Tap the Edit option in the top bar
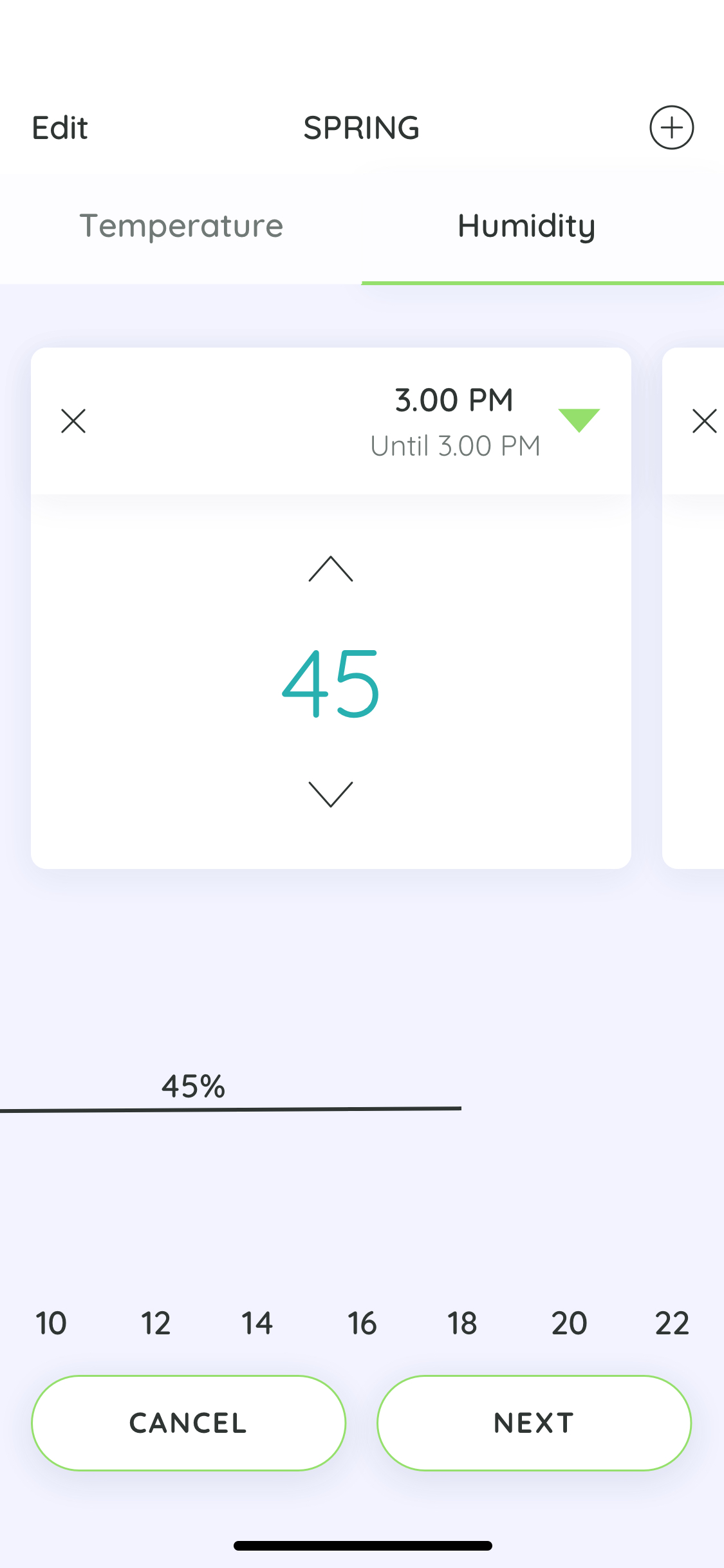 point(59,127)
